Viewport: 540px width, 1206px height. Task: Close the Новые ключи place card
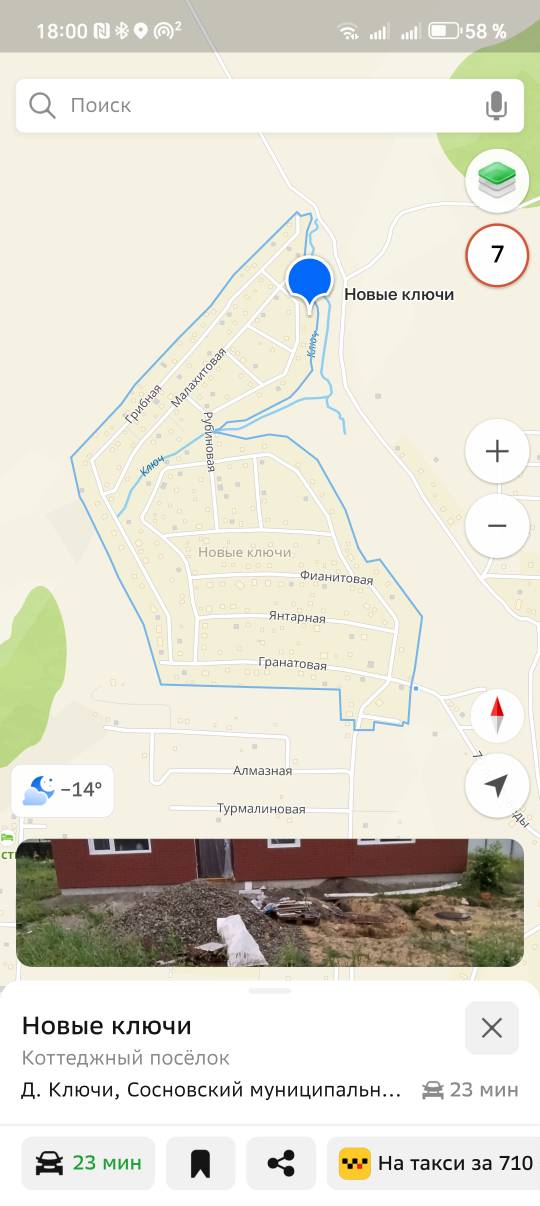point(492,1028)
